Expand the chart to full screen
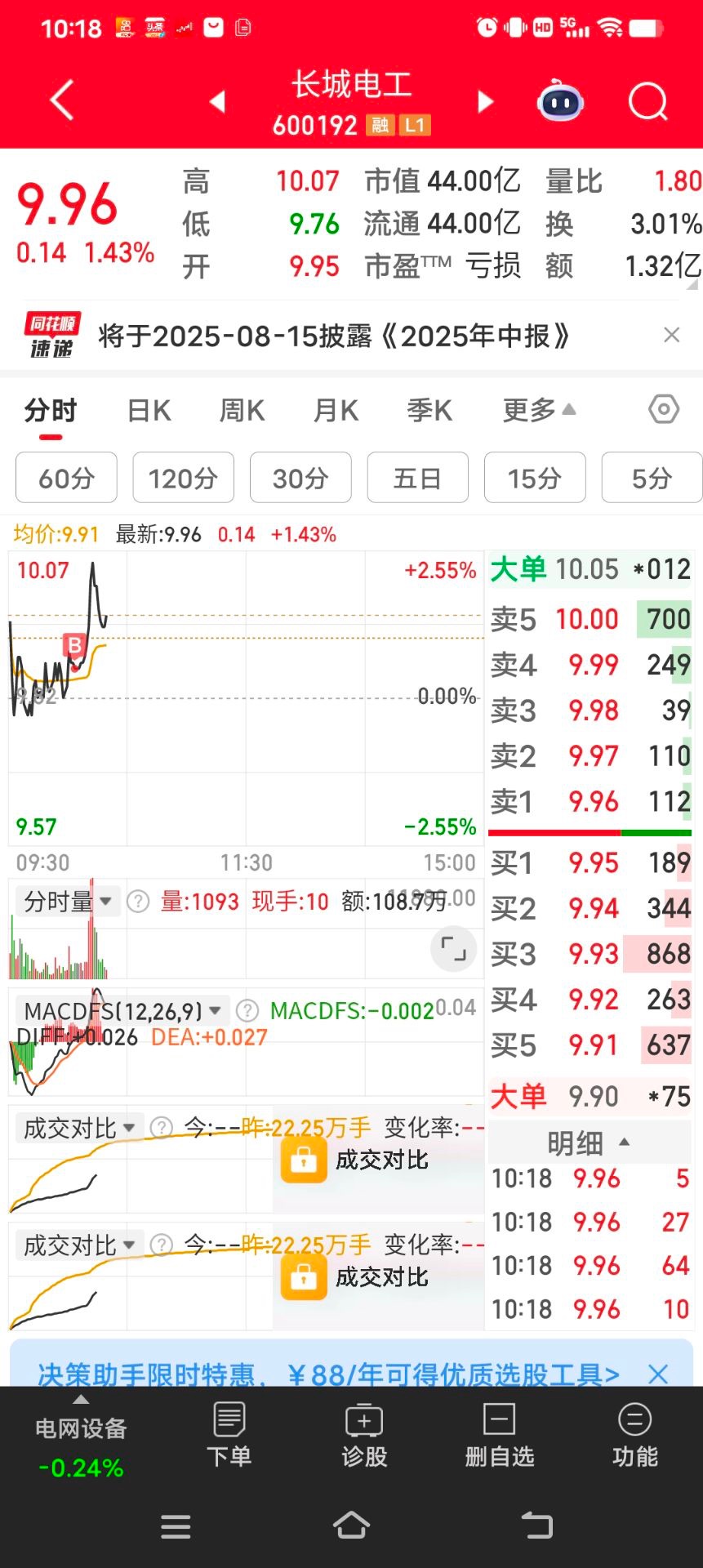 pyautogui.click(x=453, y=948)
